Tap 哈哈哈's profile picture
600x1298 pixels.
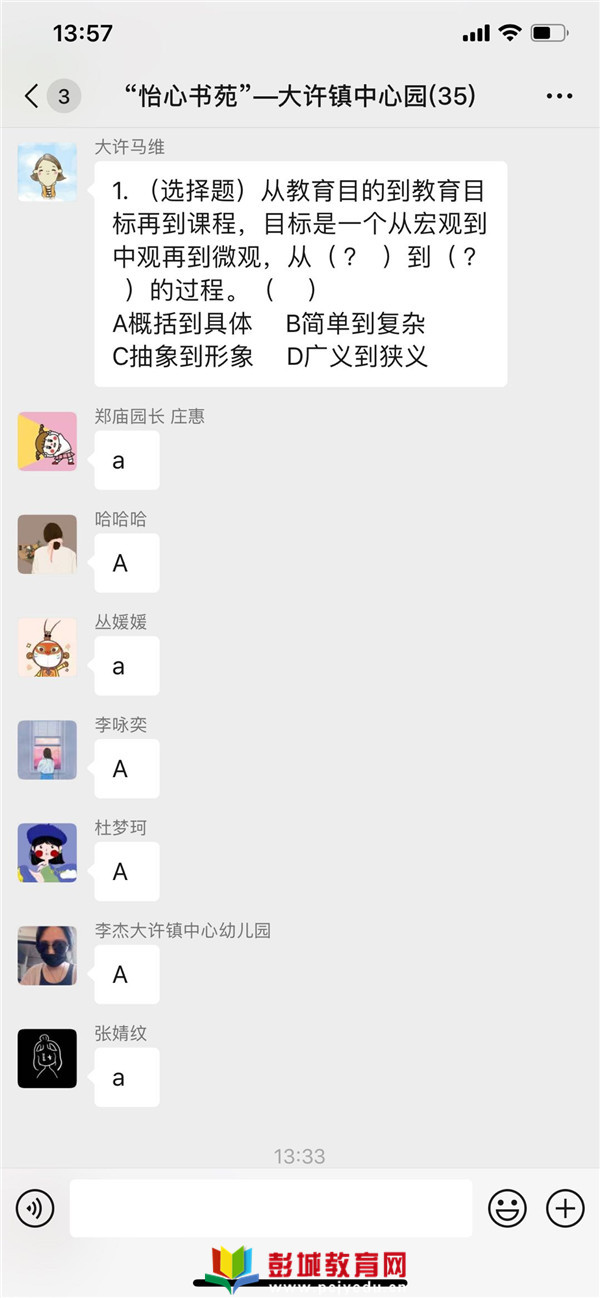click(47, 544)
